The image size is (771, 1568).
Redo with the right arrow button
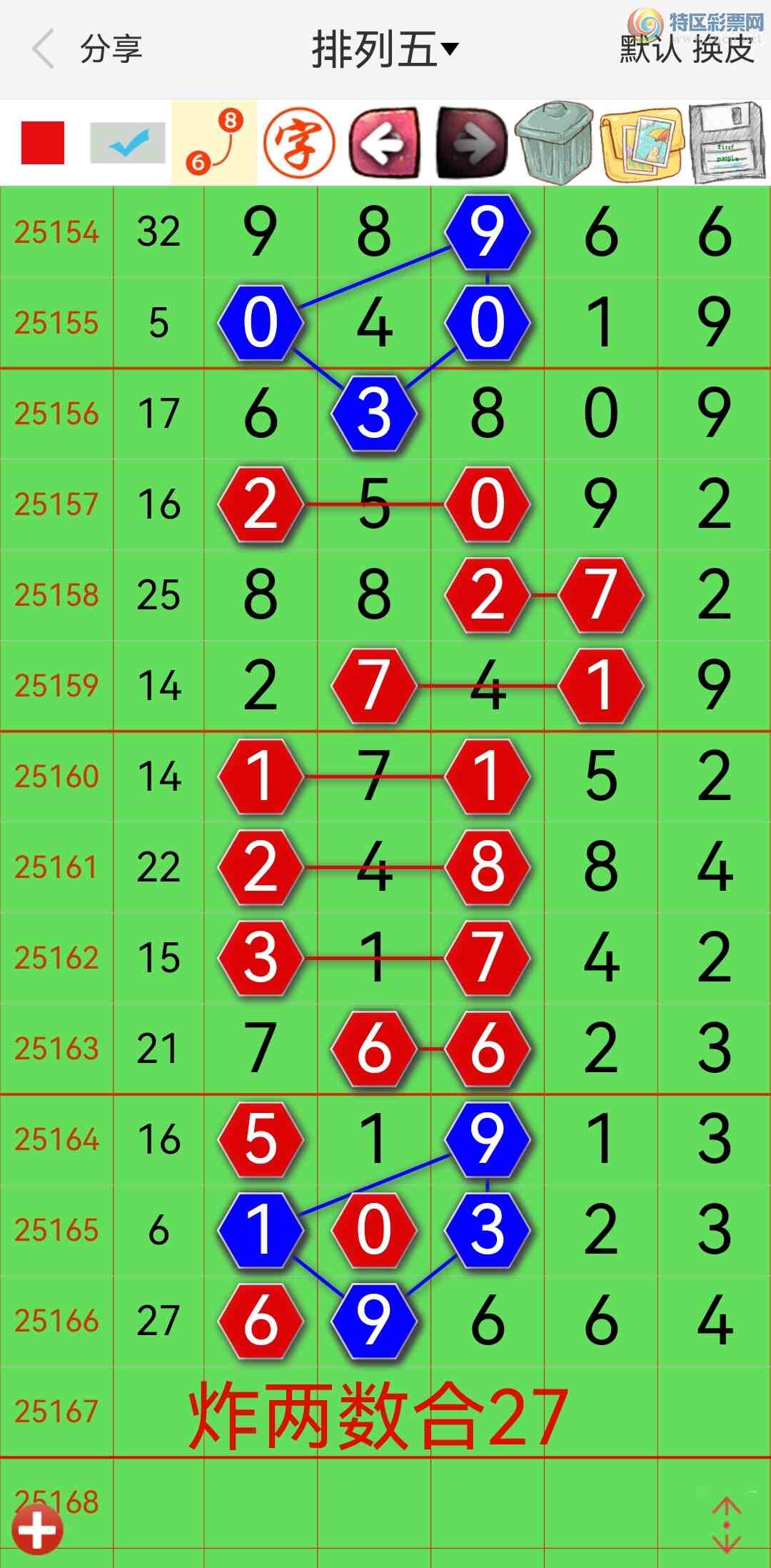pyautogui.click(x=471, y=143)
